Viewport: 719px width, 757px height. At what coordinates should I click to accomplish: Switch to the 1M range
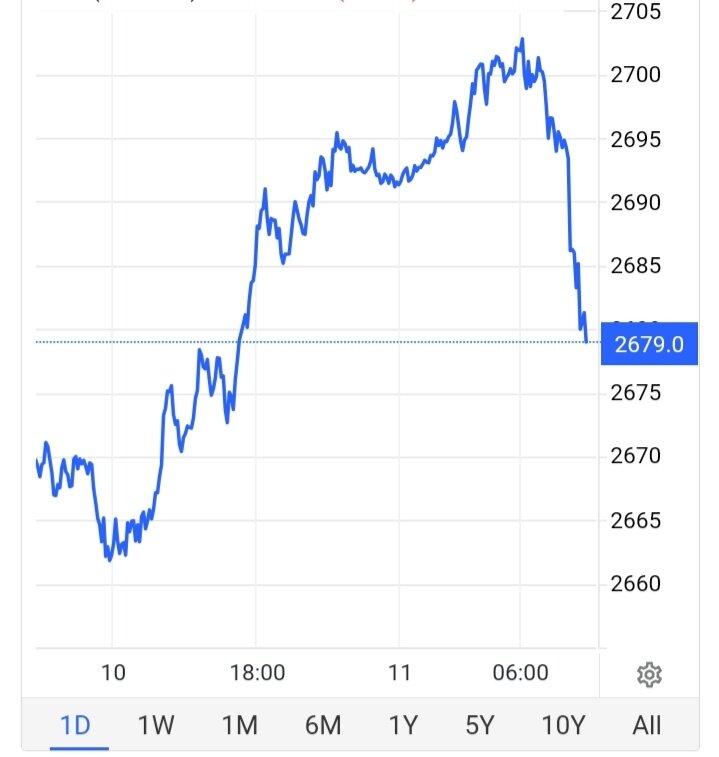(x=240, y=725)
